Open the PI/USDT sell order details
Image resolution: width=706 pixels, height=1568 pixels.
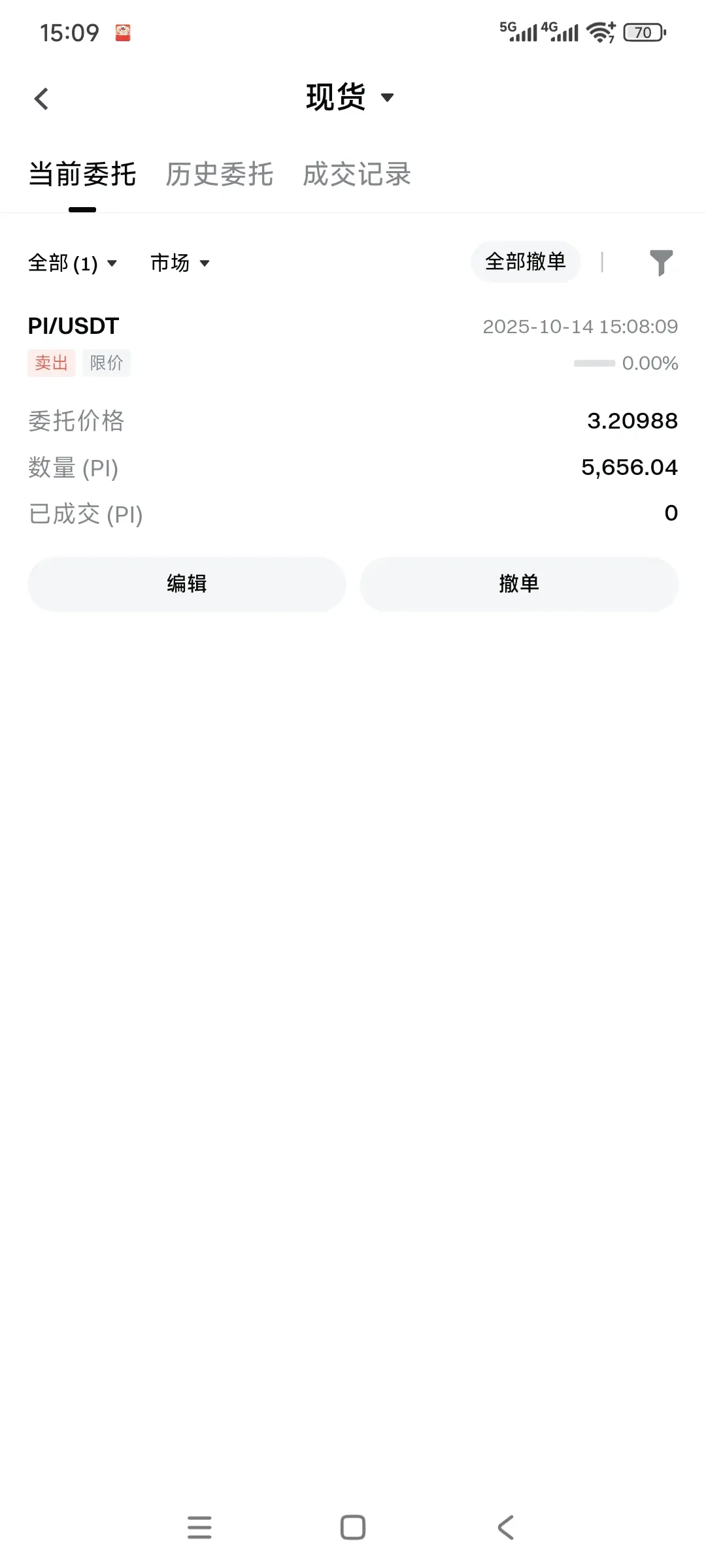click(x=353, y=419)
